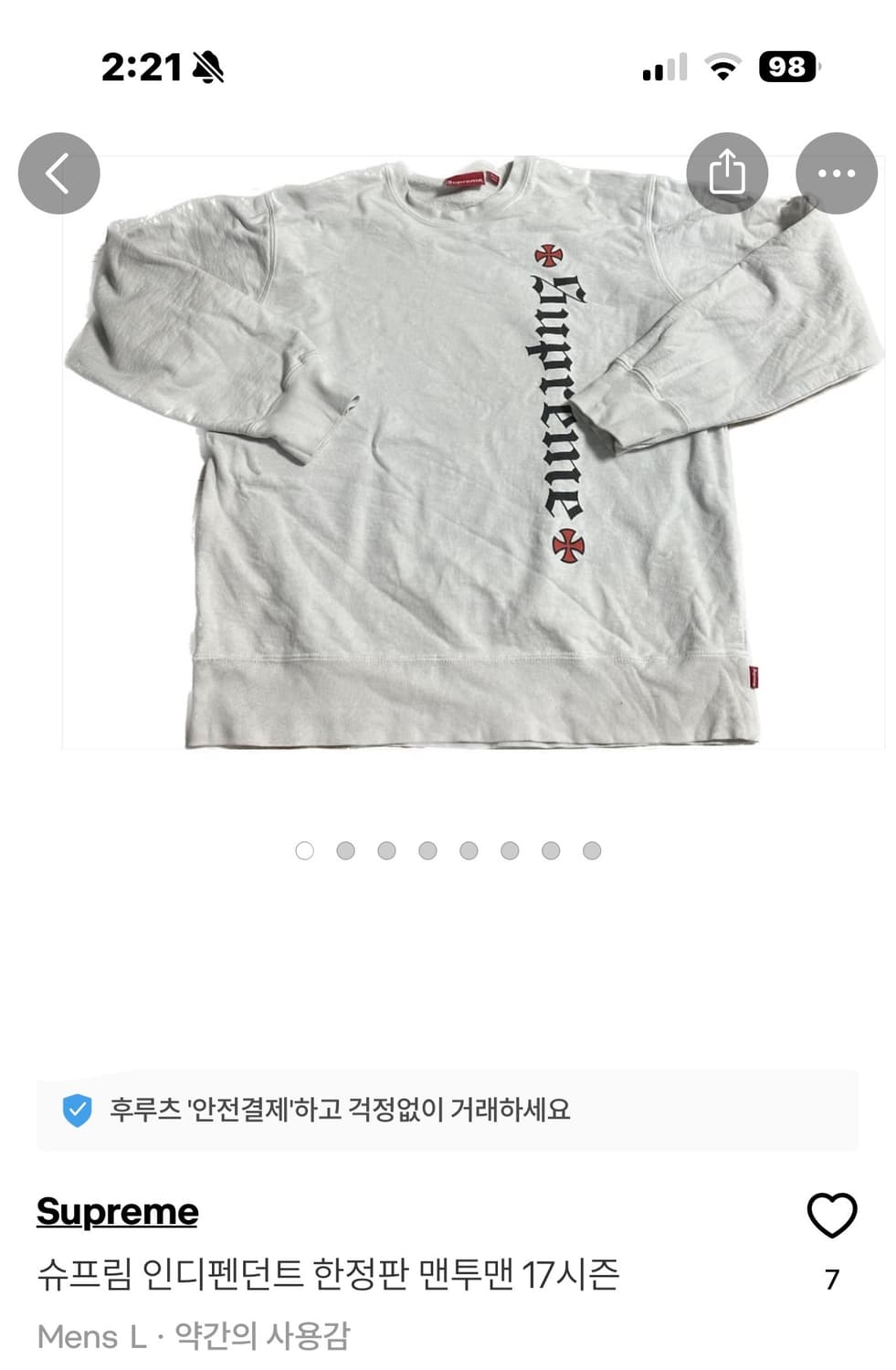Tap the back chevron icon

[x=58, y=173]
